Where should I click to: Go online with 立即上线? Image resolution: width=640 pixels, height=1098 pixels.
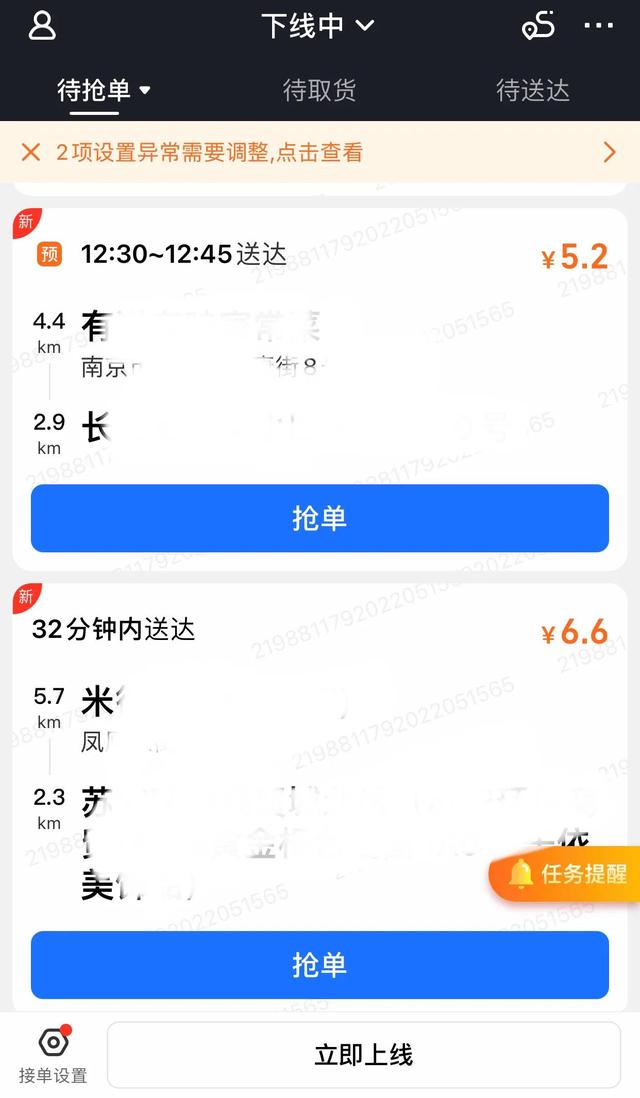363,1055
